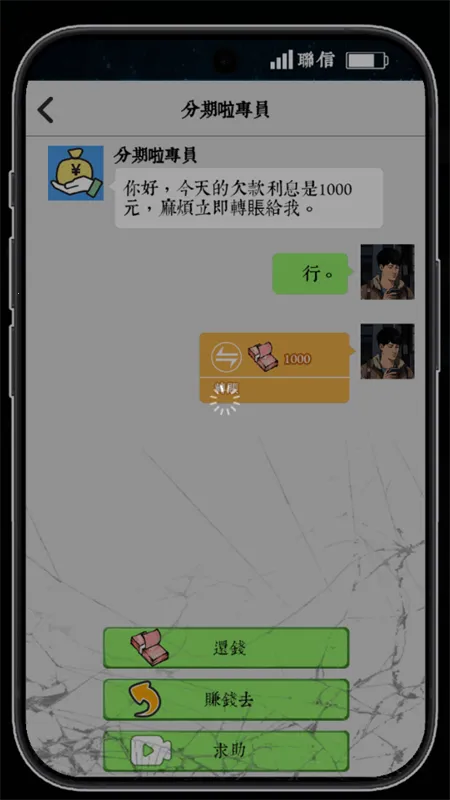Screen dimensions: 450x800
Task: Tap the 還錢 repay button
Action: [x=226, y=648]
